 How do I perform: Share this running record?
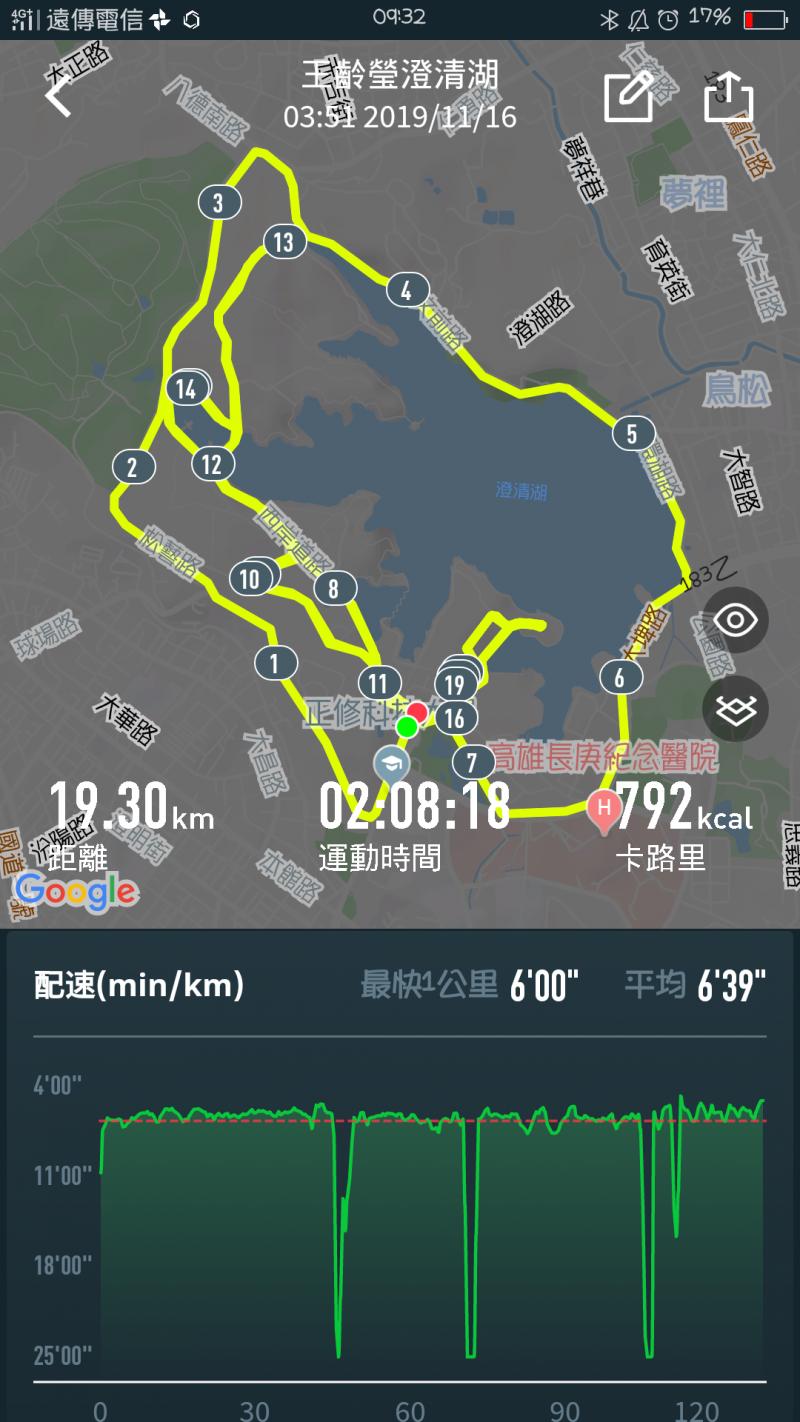[728, 96]
